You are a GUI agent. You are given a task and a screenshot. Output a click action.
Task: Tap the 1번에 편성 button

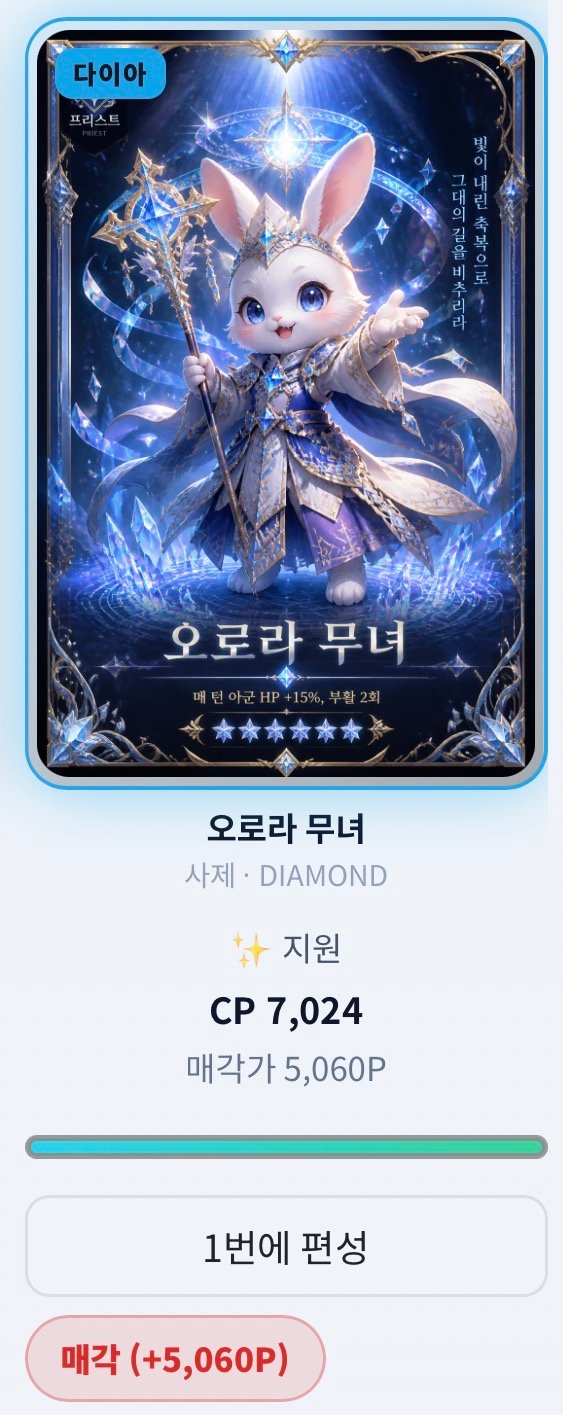[286, 1246]
